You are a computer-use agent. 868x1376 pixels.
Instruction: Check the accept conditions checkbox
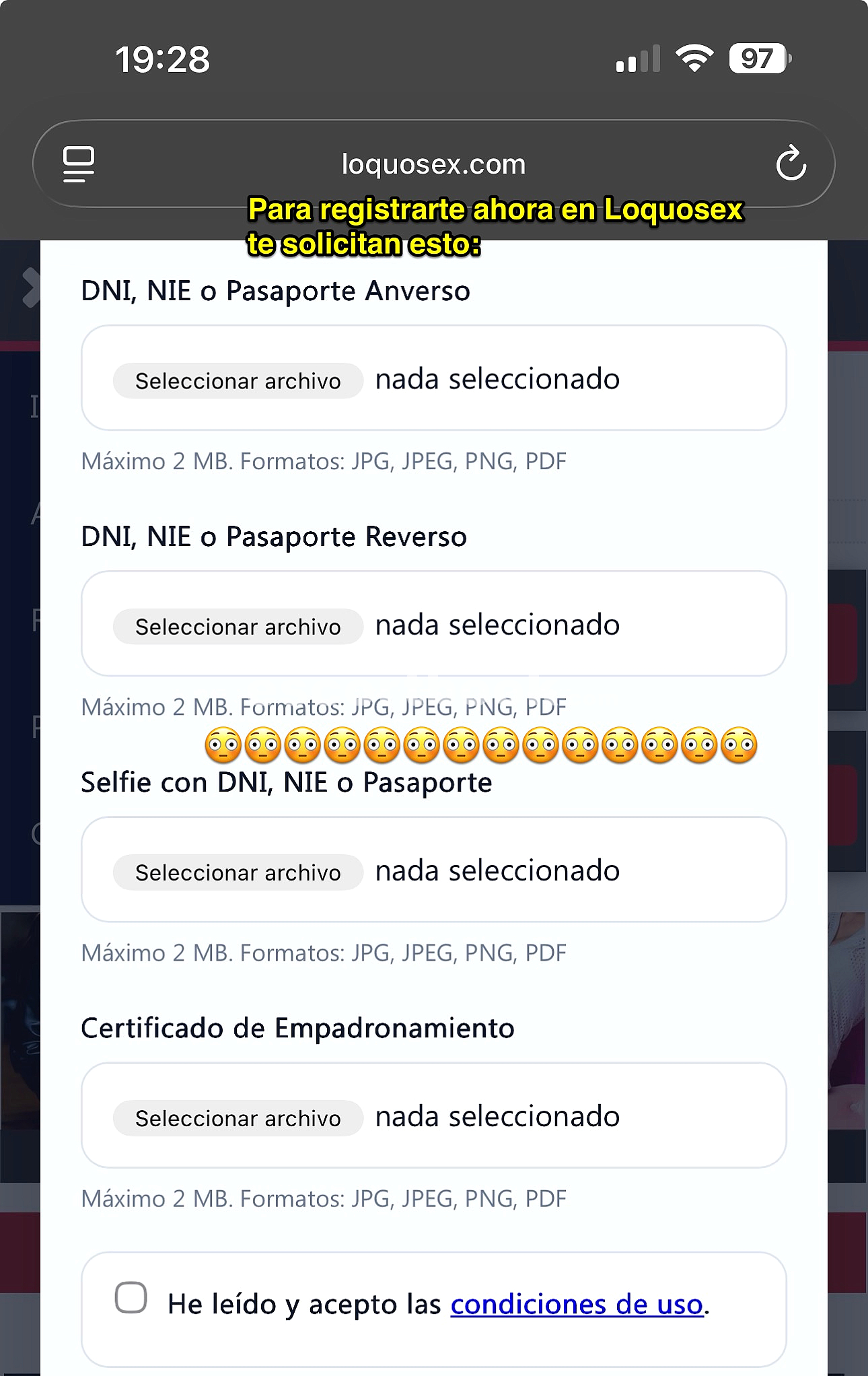pos(131,1297)
